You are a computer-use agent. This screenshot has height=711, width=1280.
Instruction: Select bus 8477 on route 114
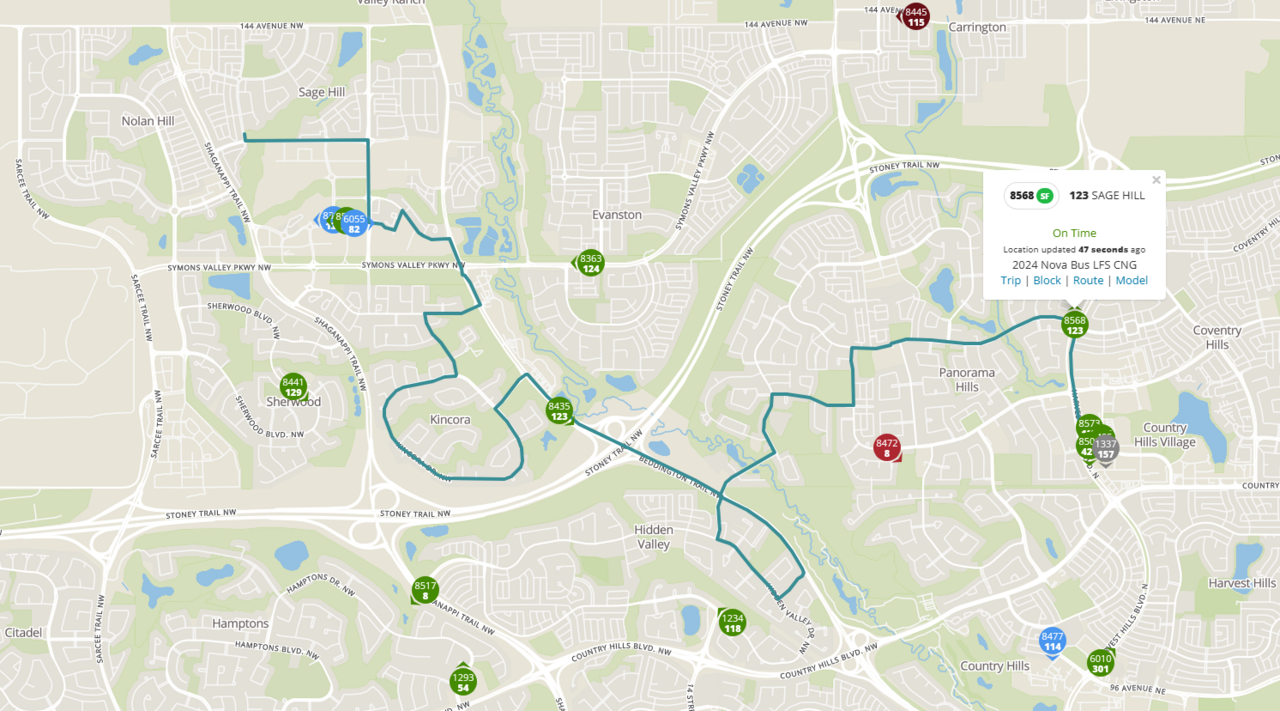pyautogui.click(x=1052, y=641)
